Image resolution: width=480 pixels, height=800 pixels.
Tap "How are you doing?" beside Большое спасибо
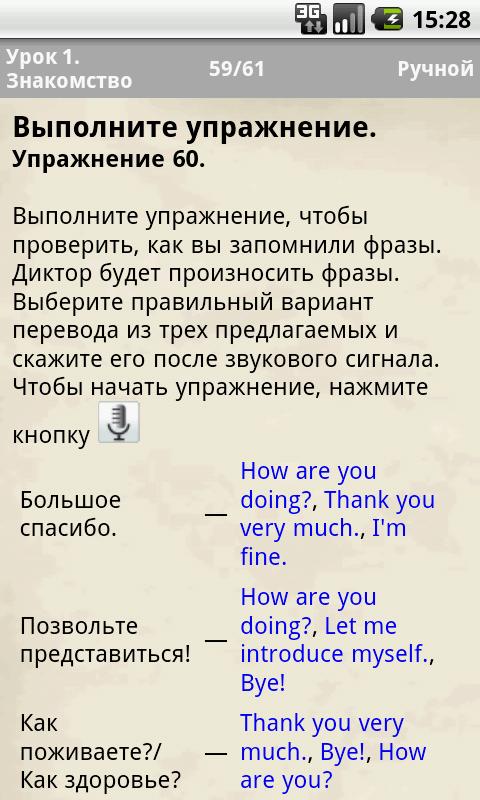[x=308, y=485]
